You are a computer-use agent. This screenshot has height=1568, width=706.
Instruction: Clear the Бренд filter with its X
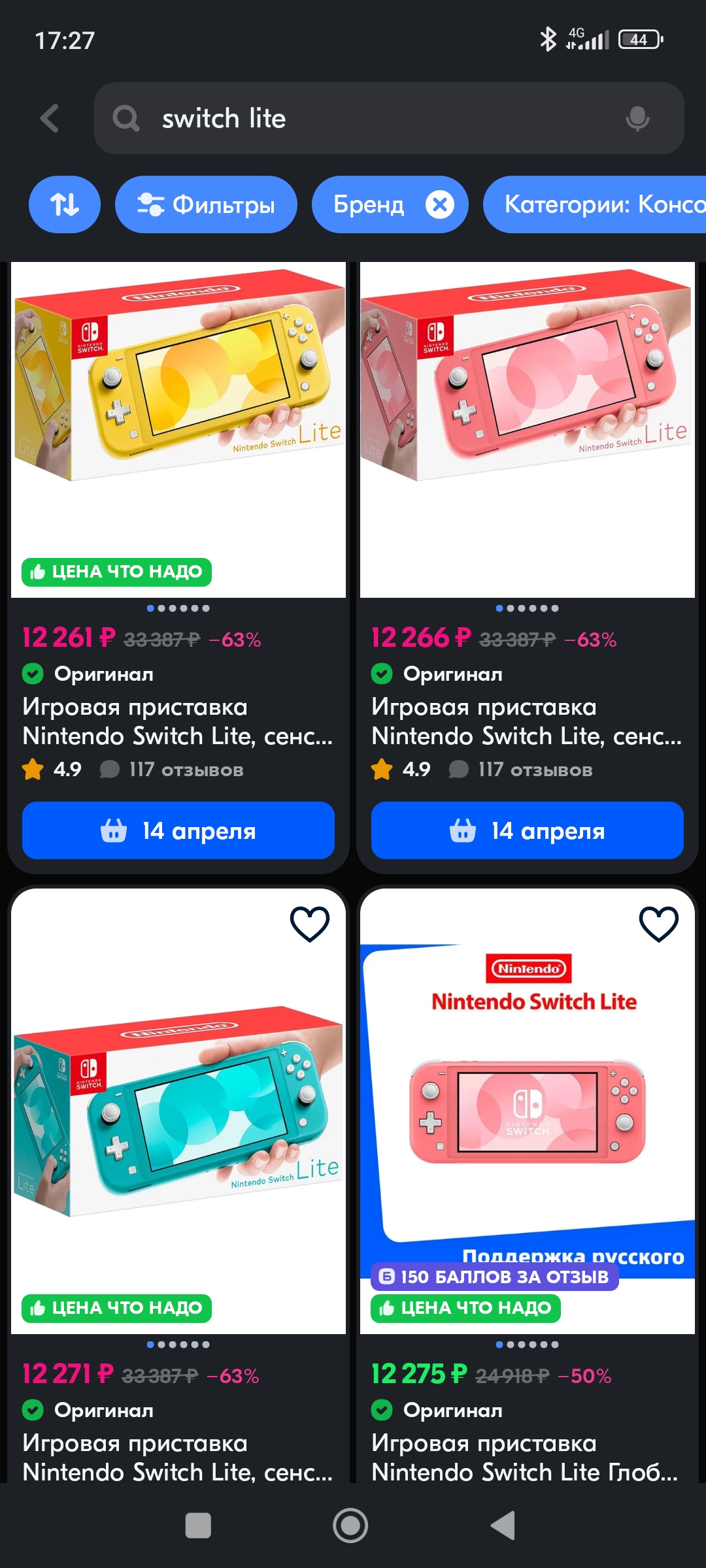[x=440, y=204]
